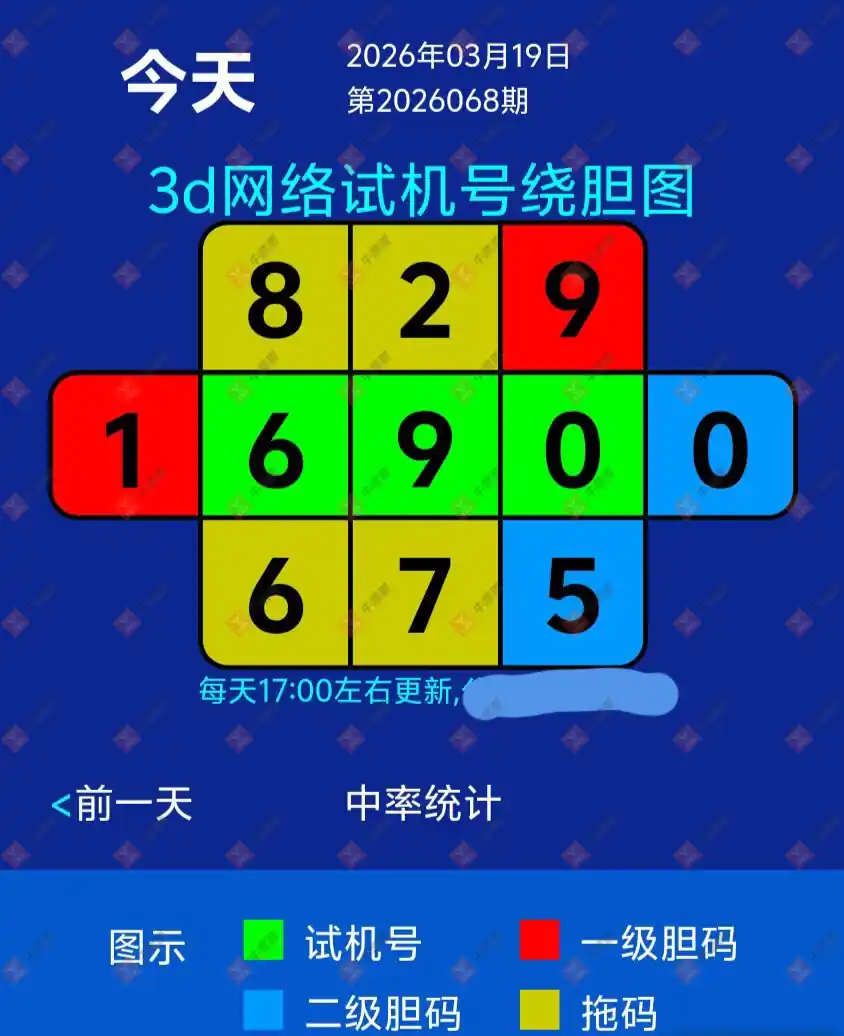The image size is (844, 1036).
Task: Open 中率统计 hit-rate statistics
Action: click(423, 804)
